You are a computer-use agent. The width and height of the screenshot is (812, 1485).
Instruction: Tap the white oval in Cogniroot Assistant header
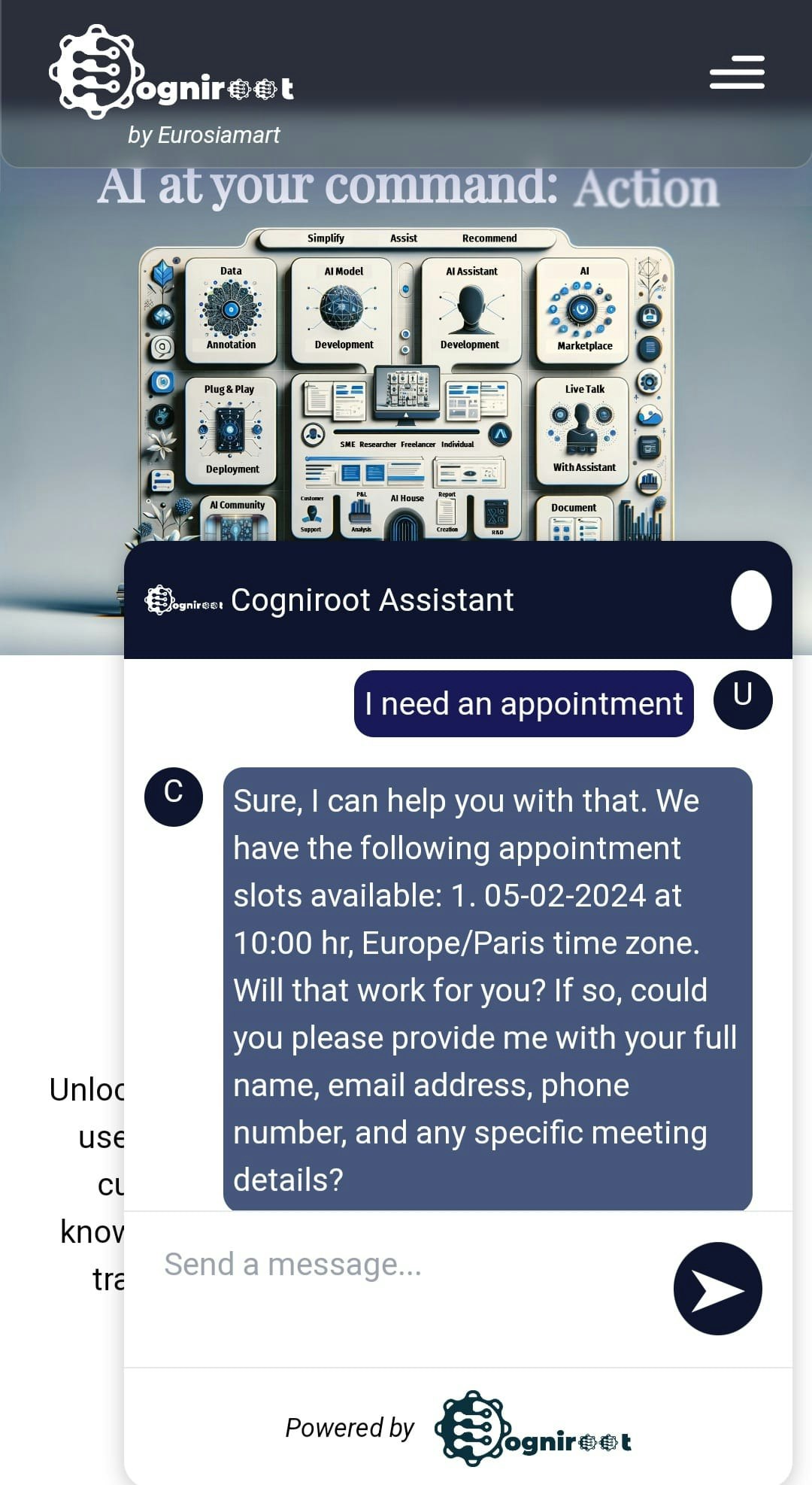coord(751,600)
